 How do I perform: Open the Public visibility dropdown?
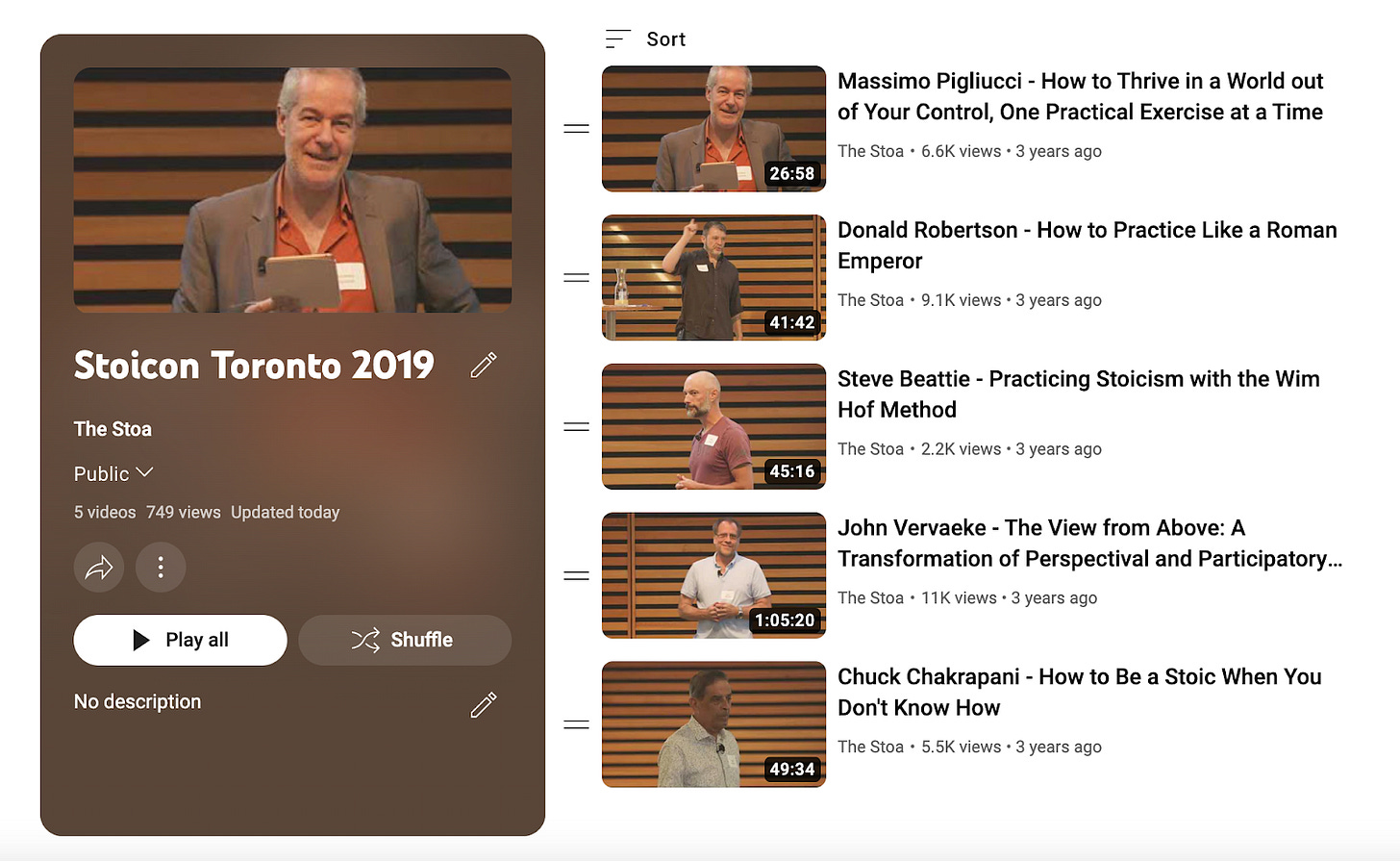113,473
